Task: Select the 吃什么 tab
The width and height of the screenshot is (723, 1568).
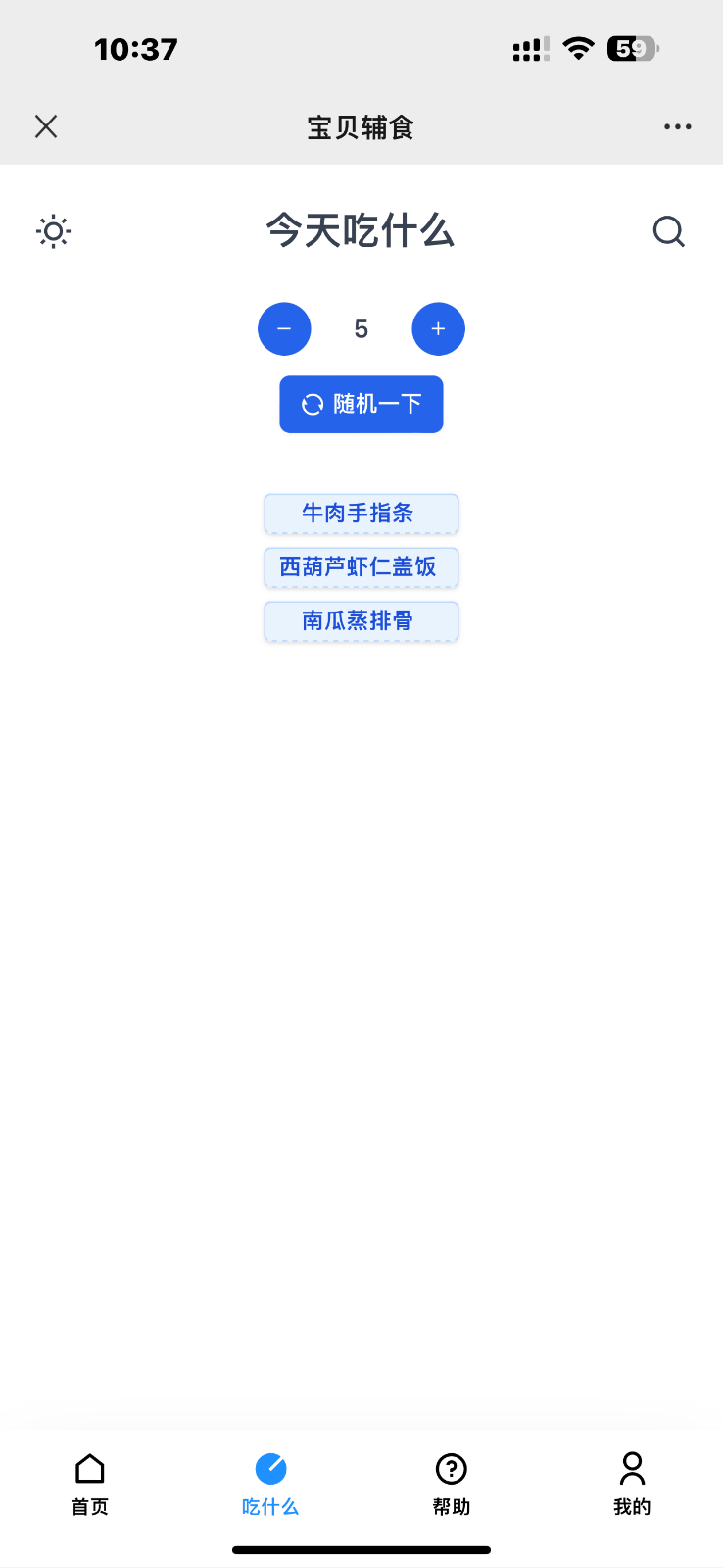Action: (x=270, y=1484)
